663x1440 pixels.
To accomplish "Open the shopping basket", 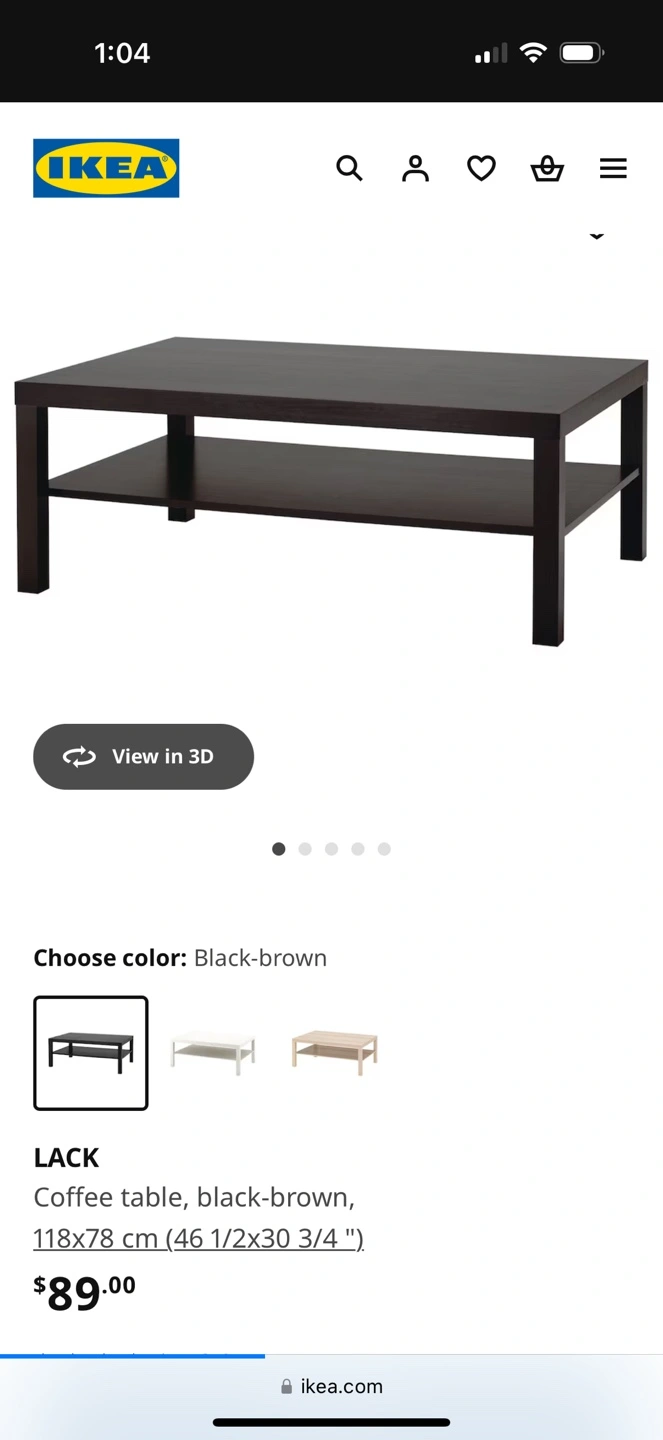I will coord(547,168).
